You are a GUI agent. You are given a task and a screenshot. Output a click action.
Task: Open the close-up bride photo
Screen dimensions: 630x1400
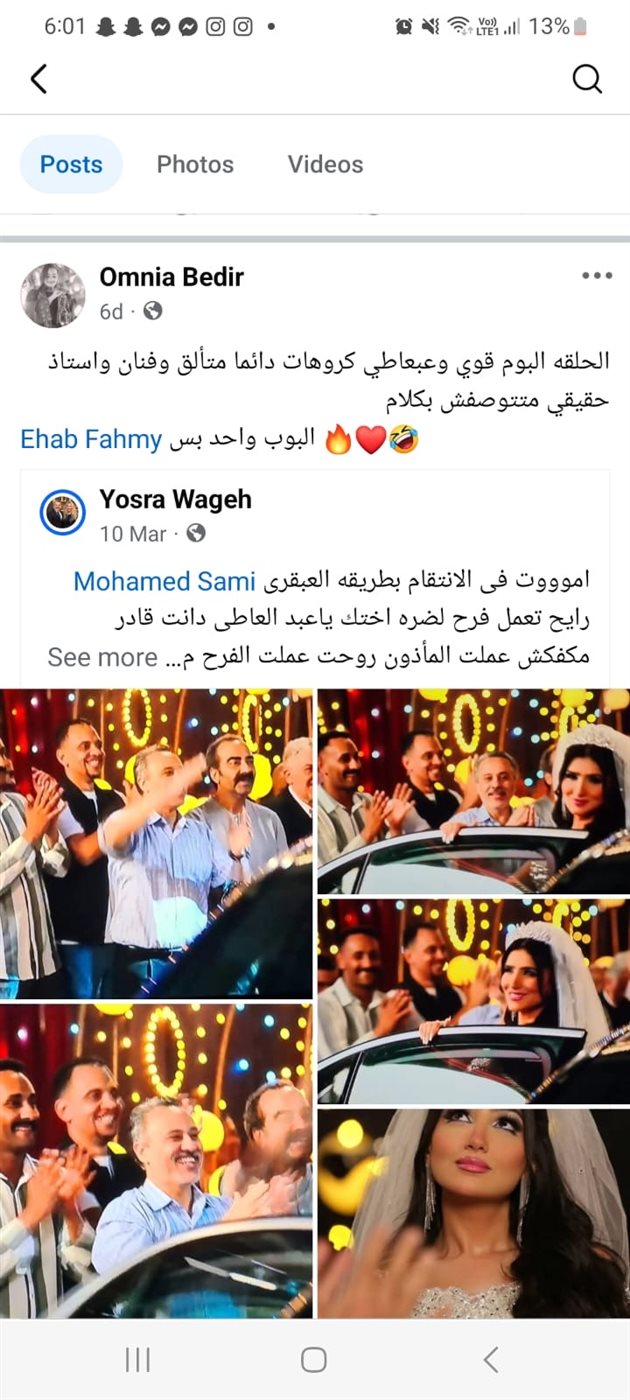pyautogui.click(x=473, y=1212)
